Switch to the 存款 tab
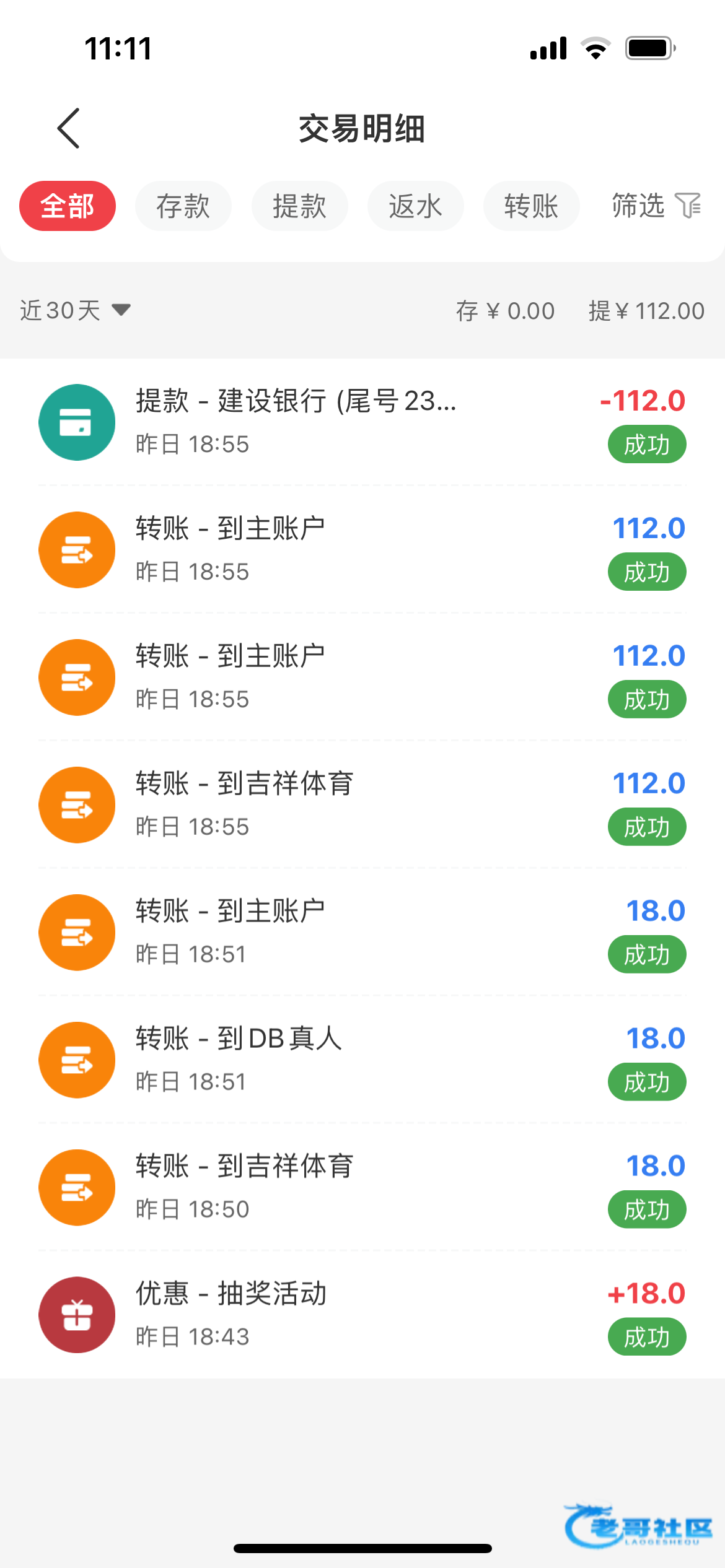 (183, 206)
